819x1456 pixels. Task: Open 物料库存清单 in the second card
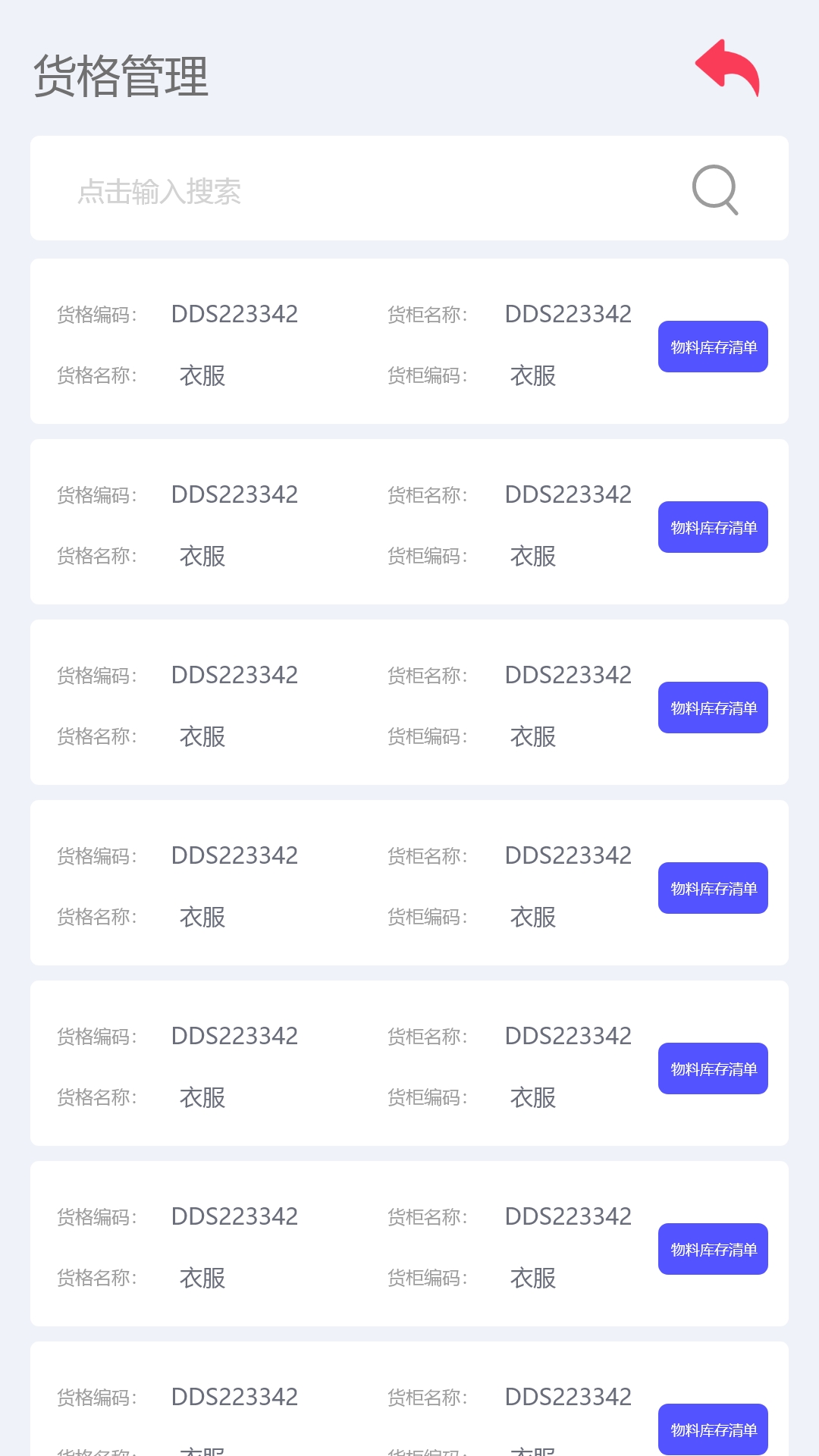click(713, 527)
